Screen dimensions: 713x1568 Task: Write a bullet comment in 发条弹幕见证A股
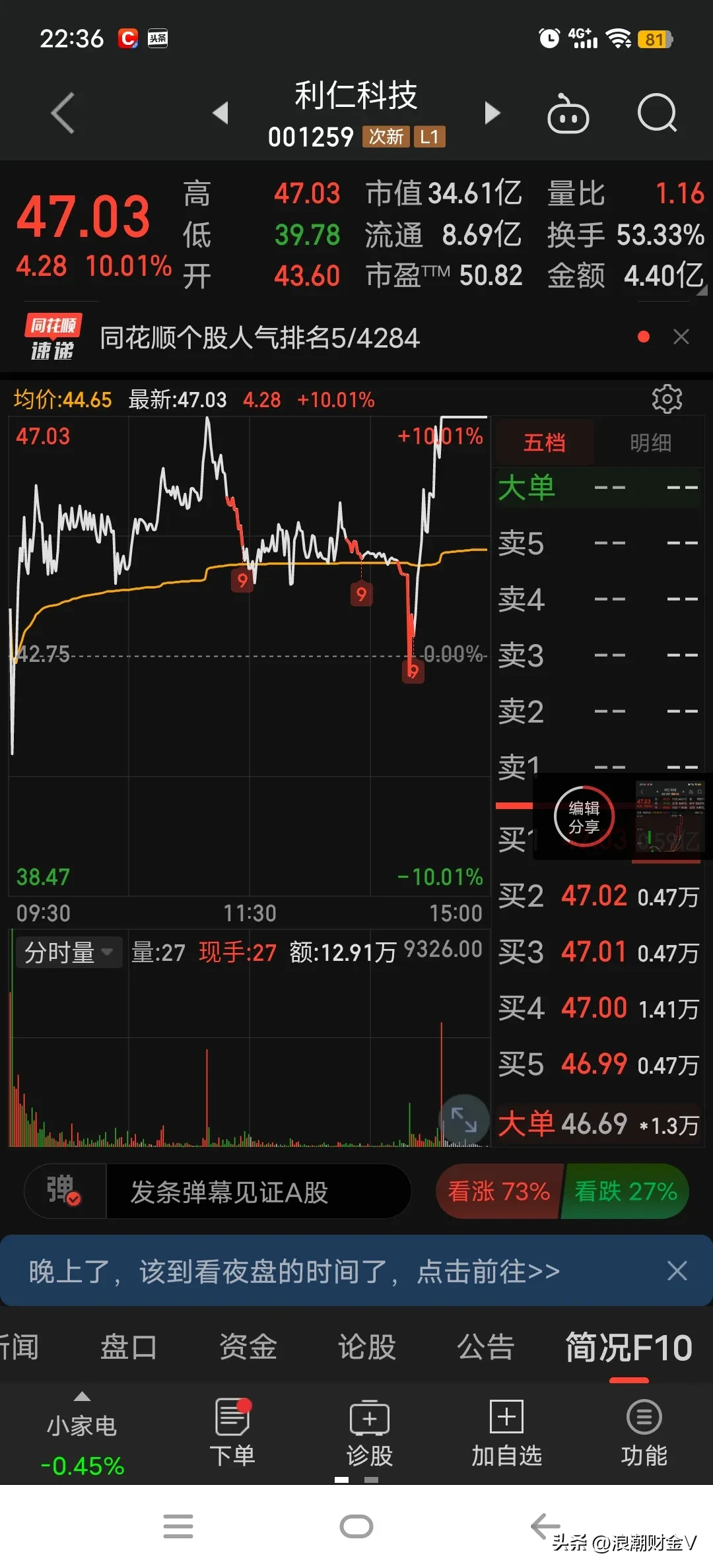(x=257, y=1192)
